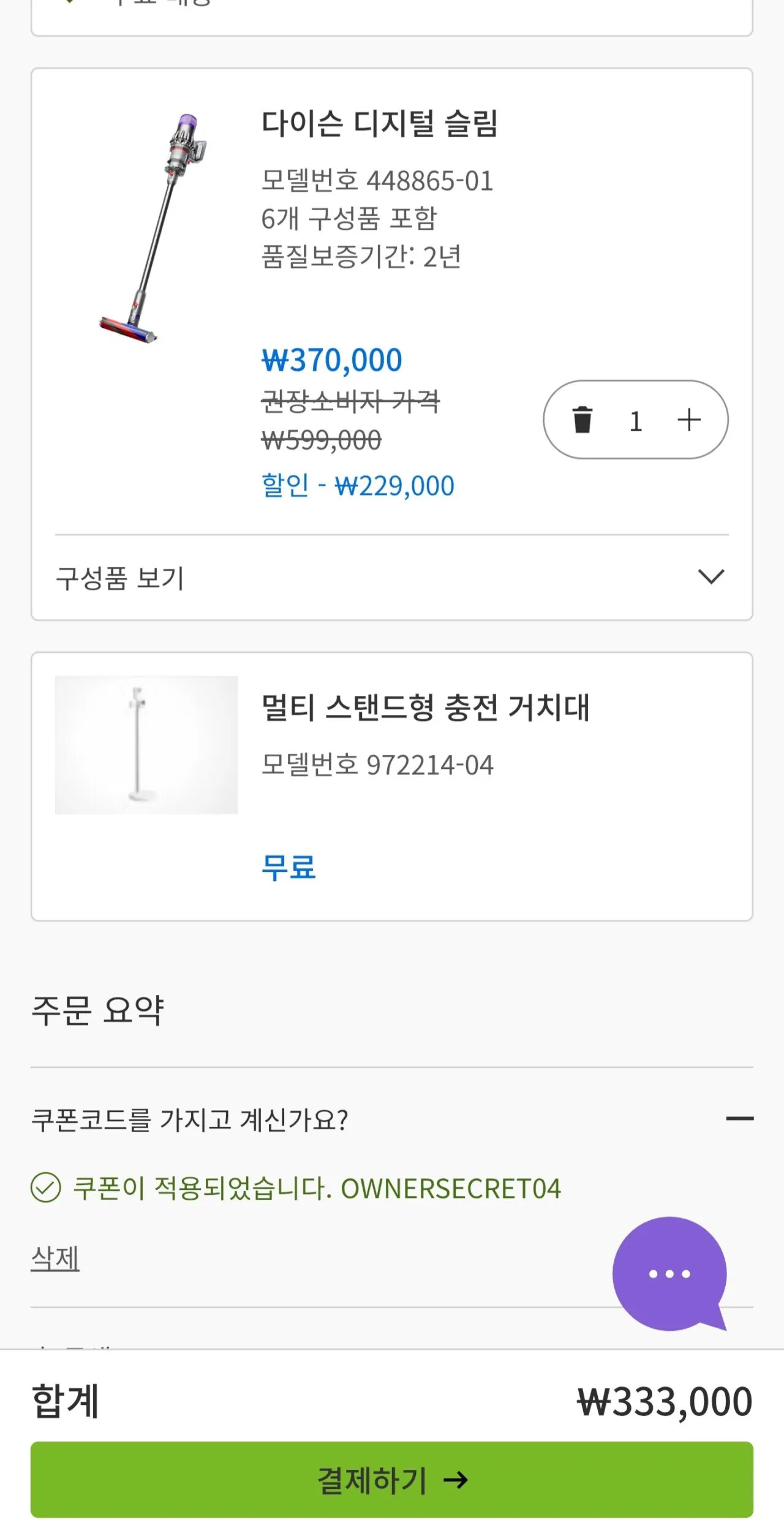Image resolution: width=784 pixels, height=1533 pixels.
Task: Click the quantity field showing 1
Action: [636, 420]
